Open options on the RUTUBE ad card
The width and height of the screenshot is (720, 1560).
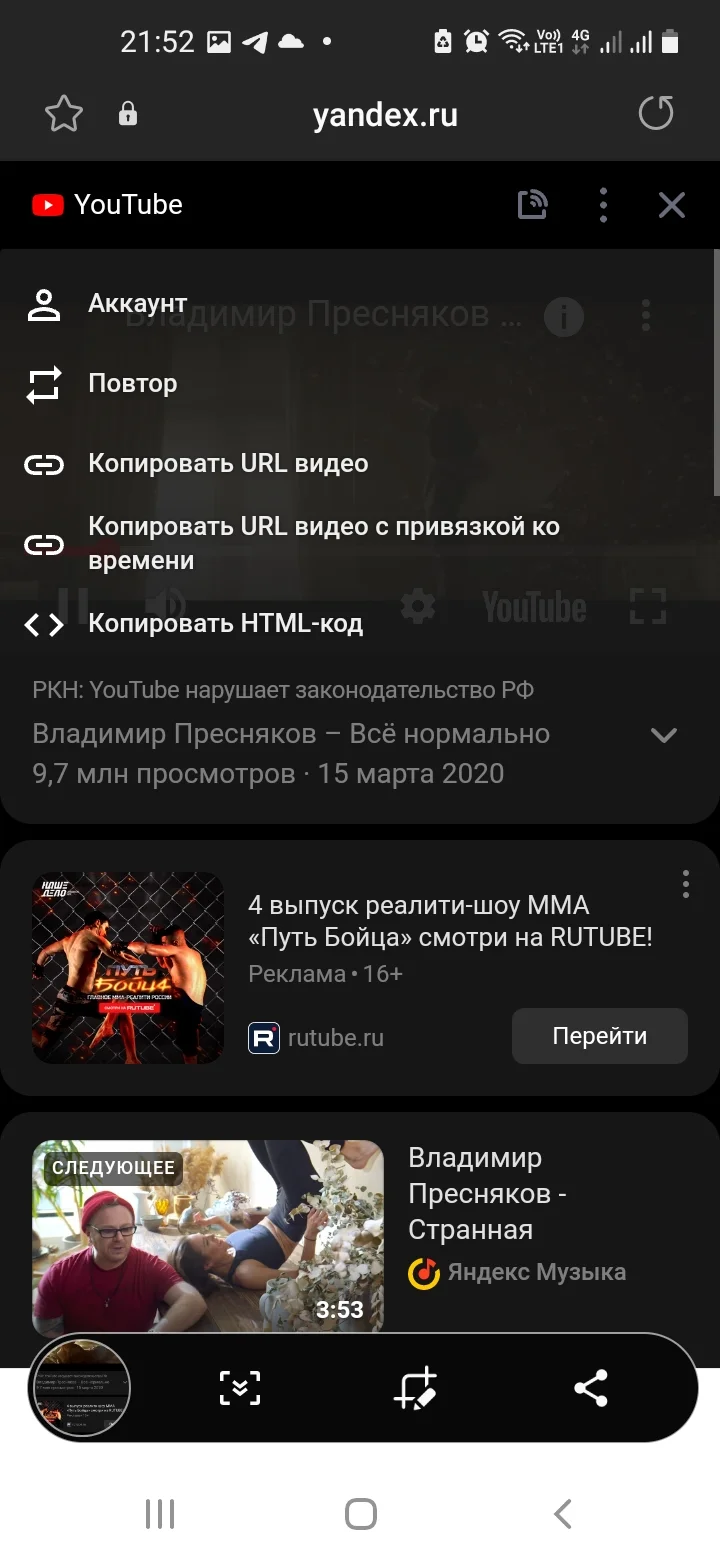(685, 884)
